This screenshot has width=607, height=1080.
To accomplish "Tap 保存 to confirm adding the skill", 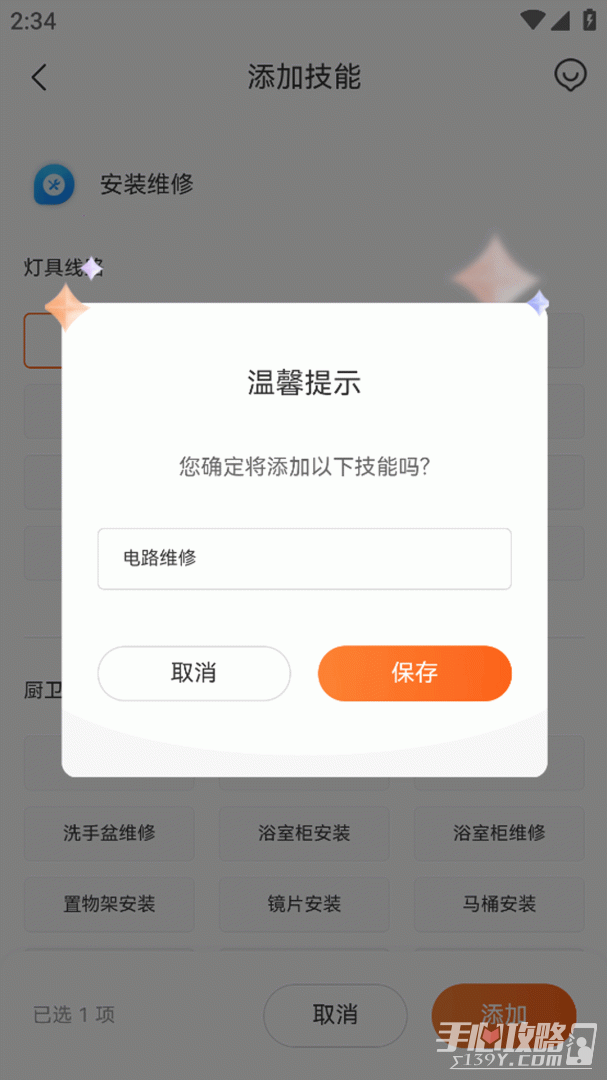I will (414, 673).
